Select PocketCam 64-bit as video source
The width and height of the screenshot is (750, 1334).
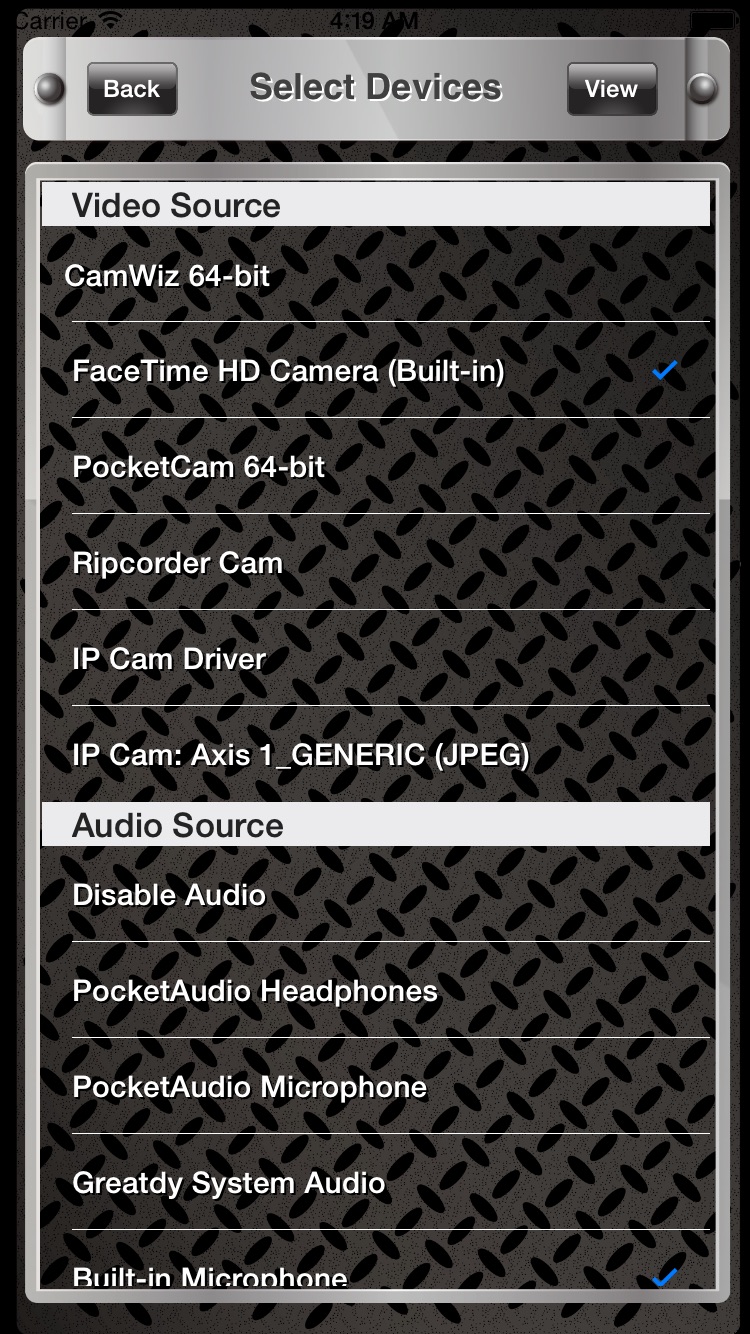tap(376, 466)
